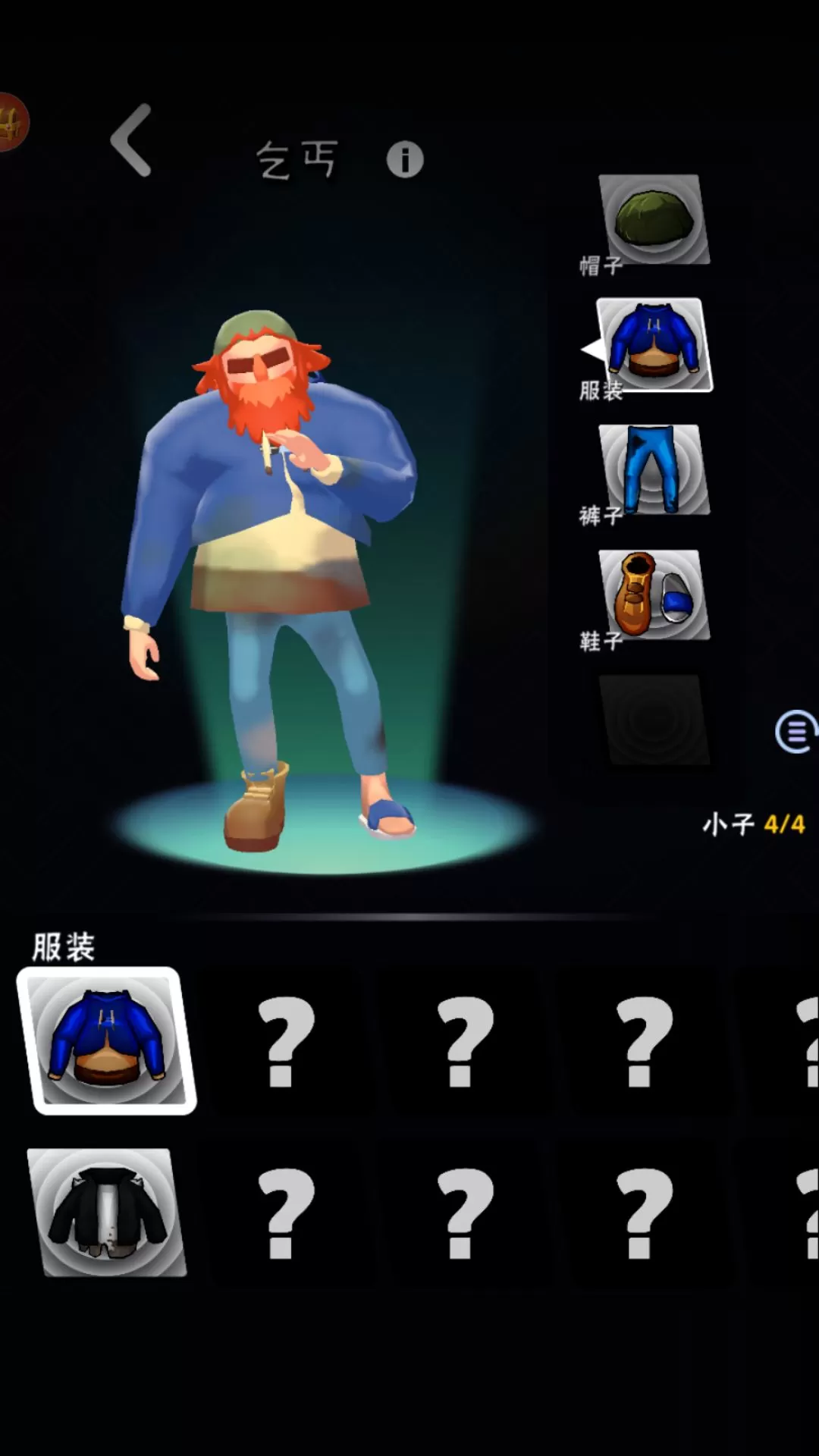Choose the blue hoodie outfit
Image resolution: width=819 pixels, height=1456 pixels.
click(x=107, y=1040)
